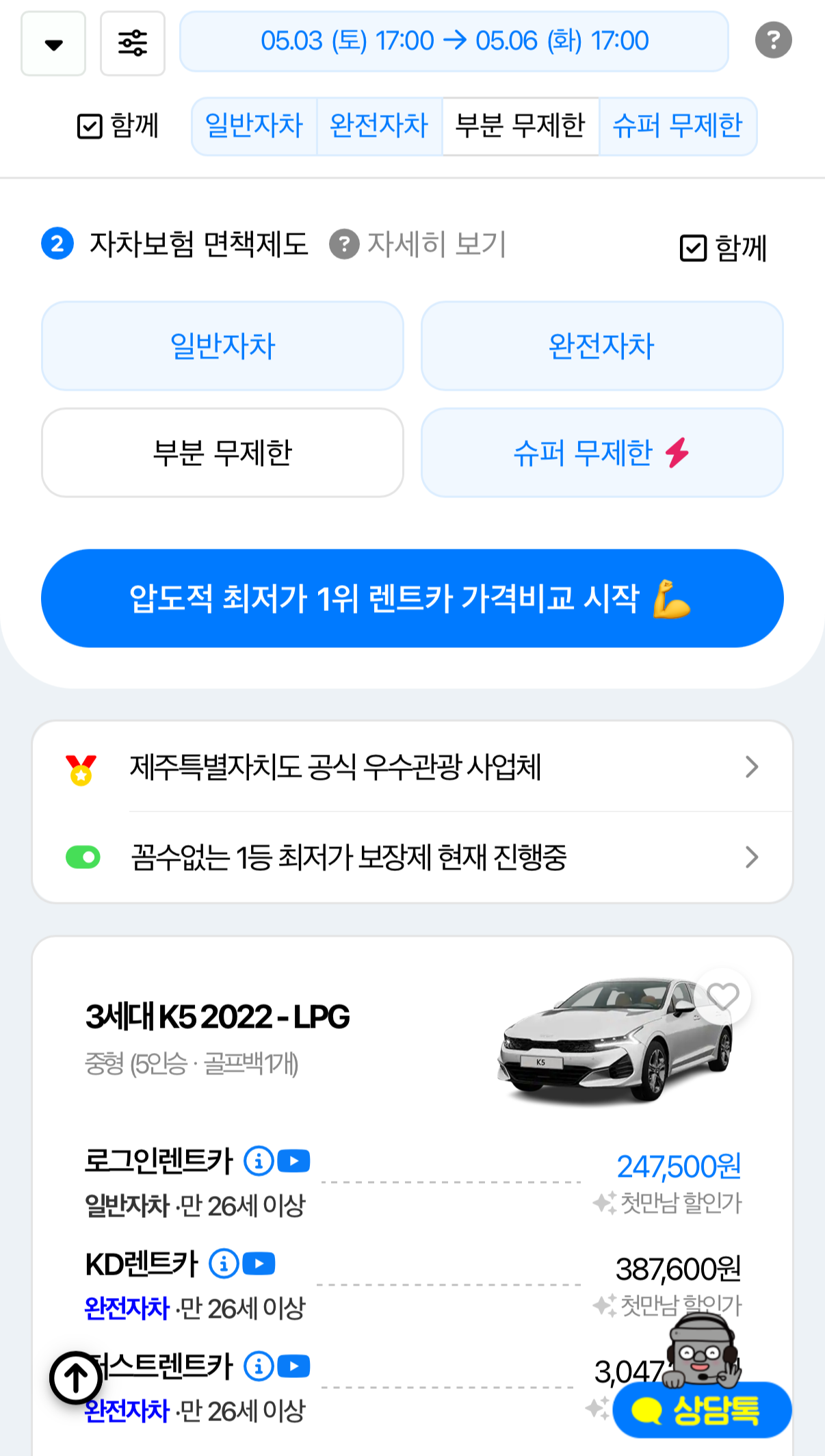Open the dropdown arrow at top left
The height and width of the screenshot is (1456, 825).
click(53, 43)
